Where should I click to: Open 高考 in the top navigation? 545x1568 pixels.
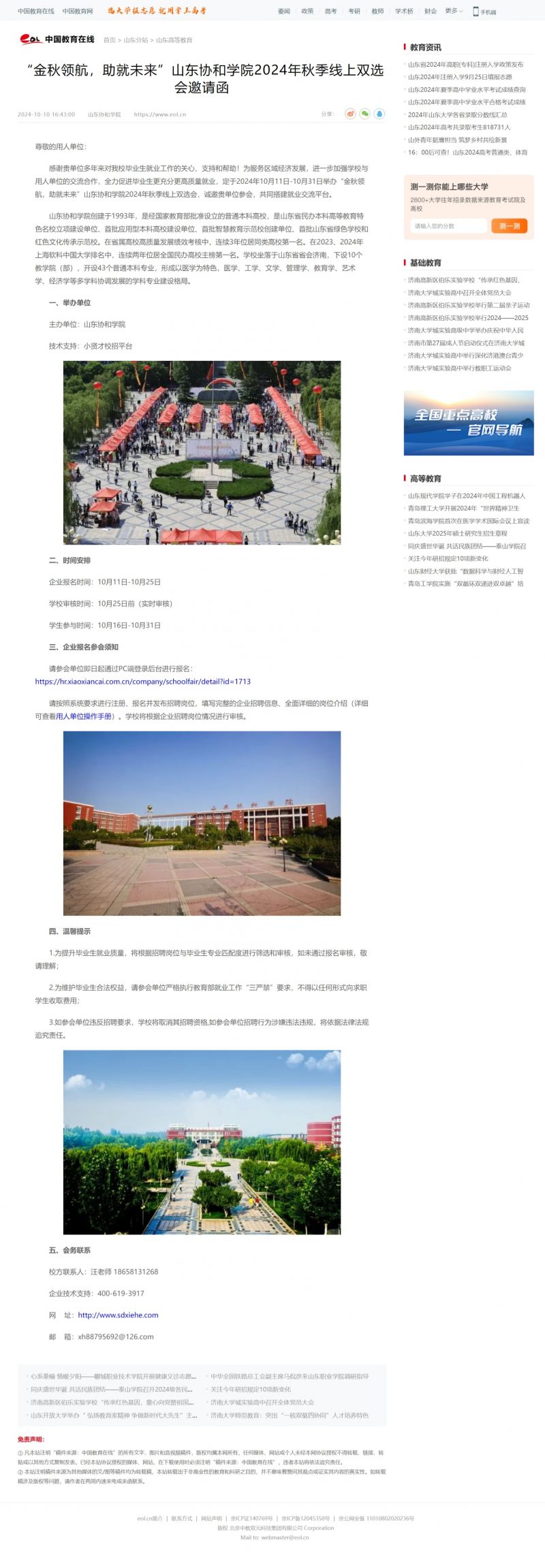click(330, 11)
